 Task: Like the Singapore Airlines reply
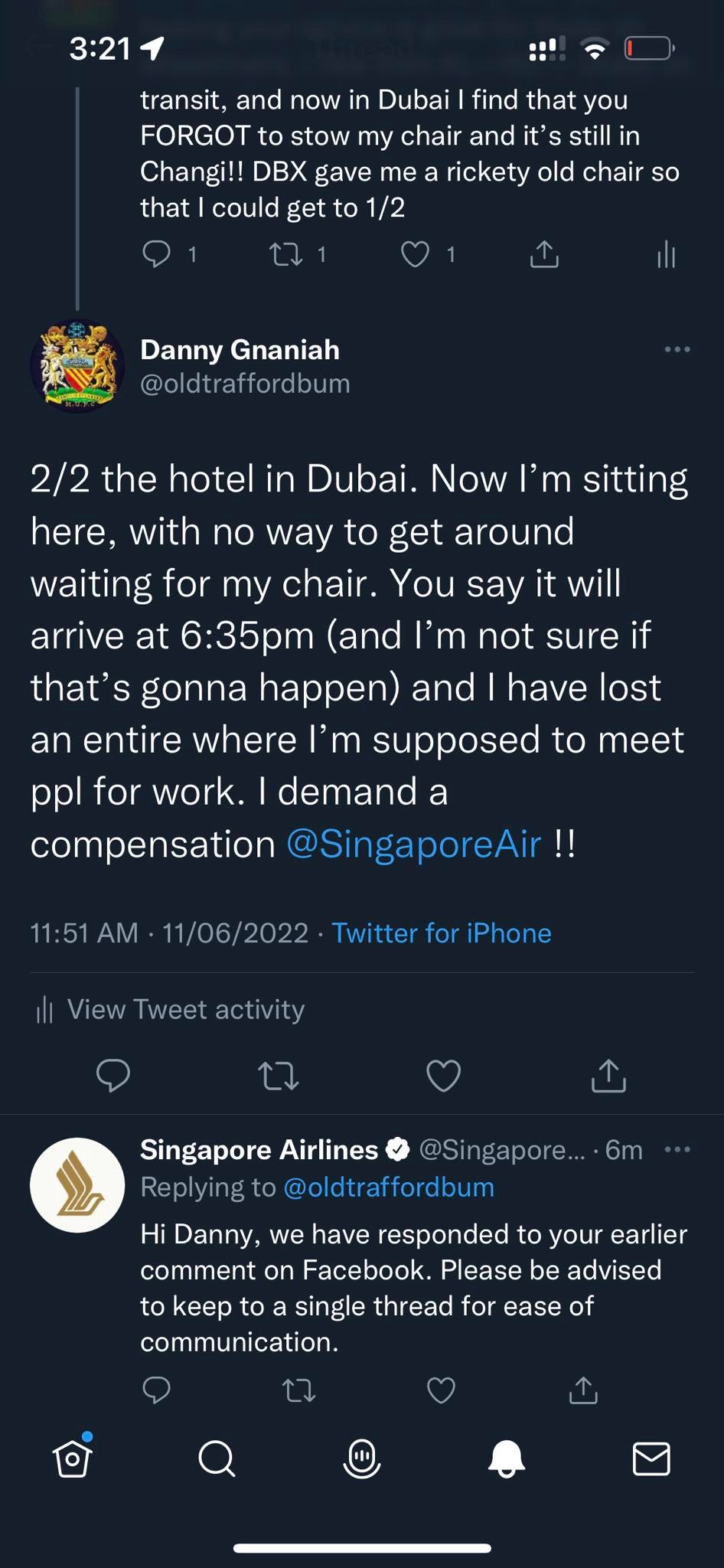click(x=441, y=1390)
